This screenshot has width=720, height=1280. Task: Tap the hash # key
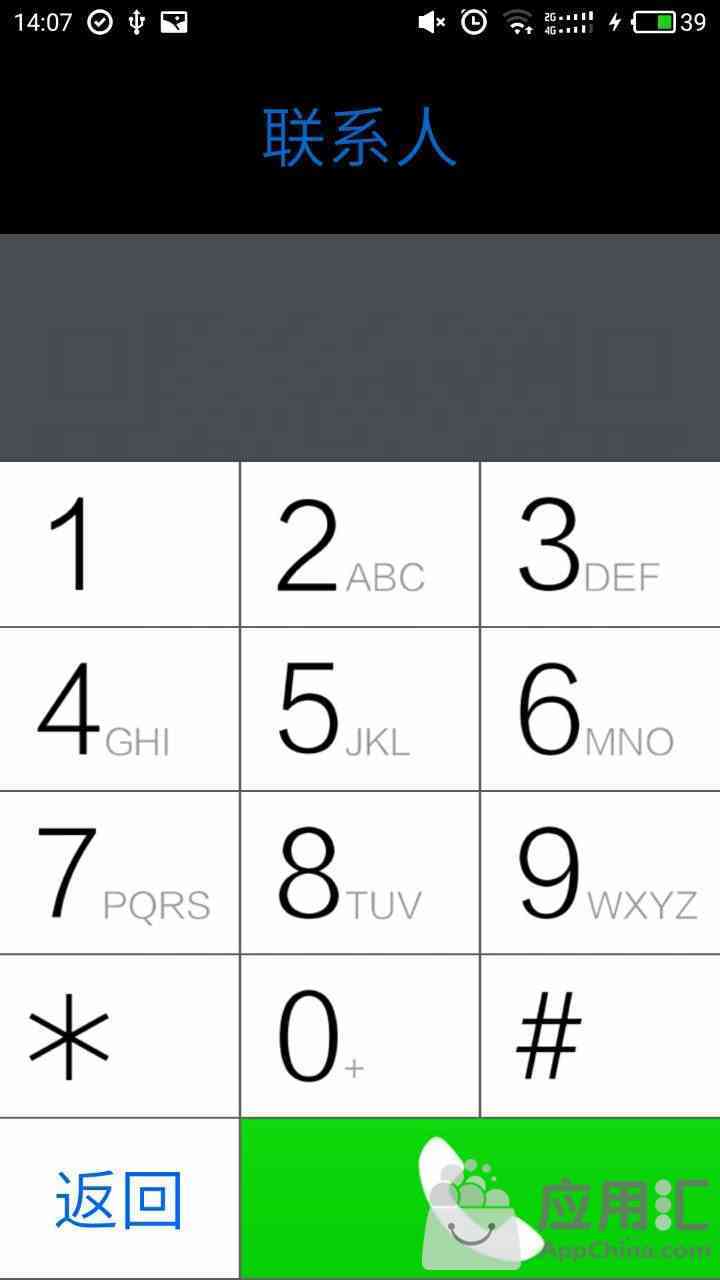pos(600,1036)
